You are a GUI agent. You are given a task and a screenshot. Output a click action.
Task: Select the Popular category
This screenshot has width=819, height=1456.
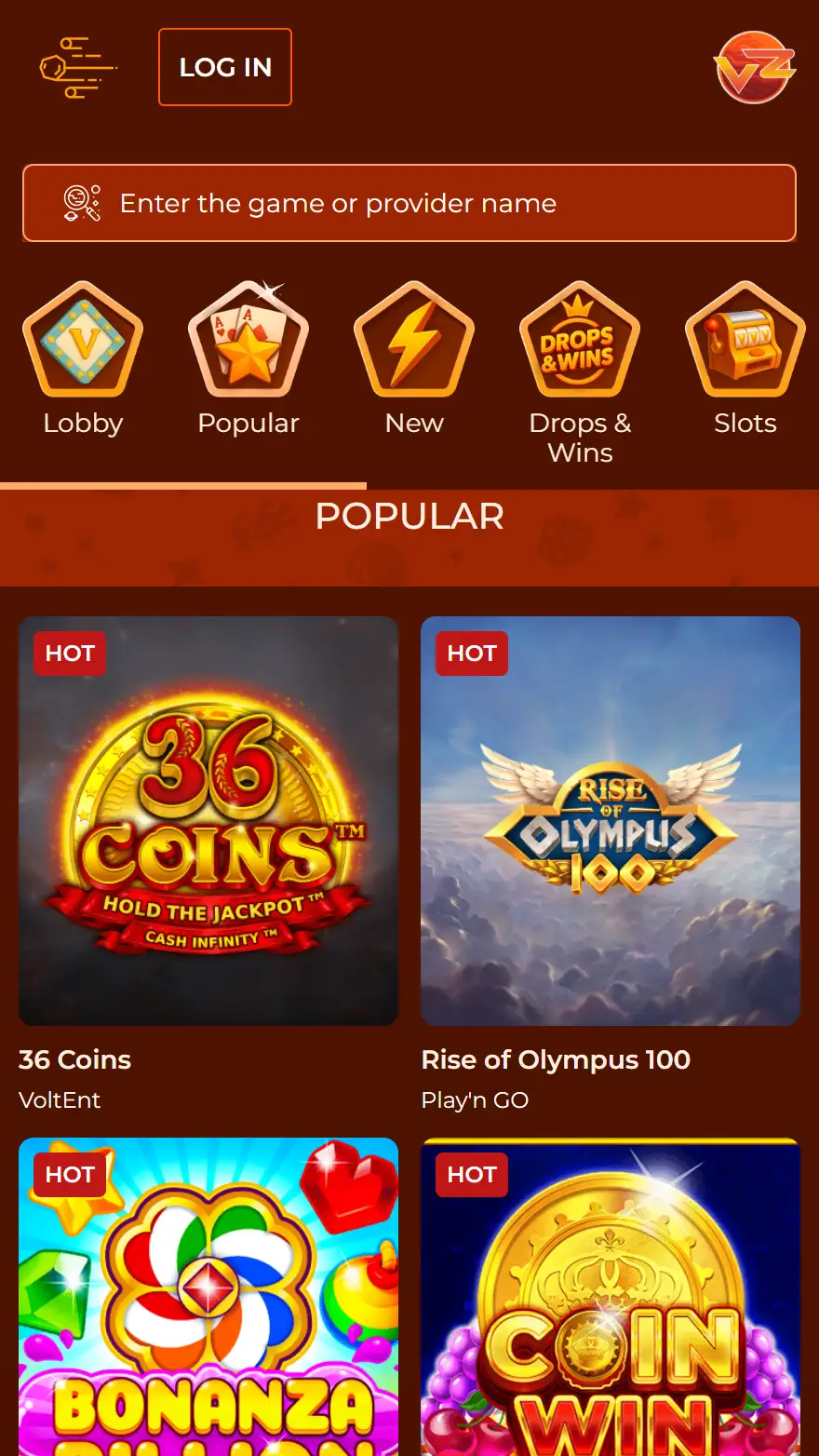pyautogui.click(x=248, y=358)
